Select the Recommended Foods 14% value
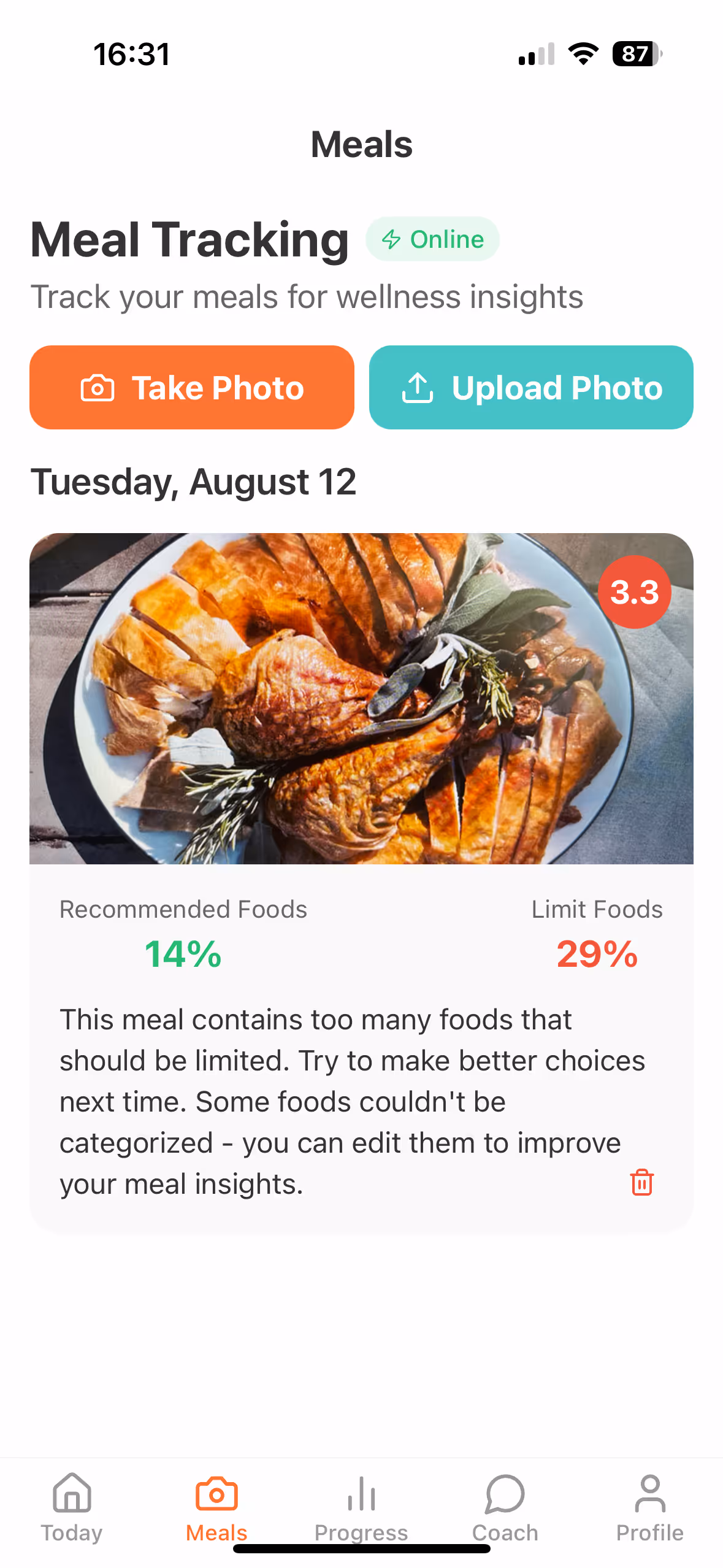 point(183,953)
